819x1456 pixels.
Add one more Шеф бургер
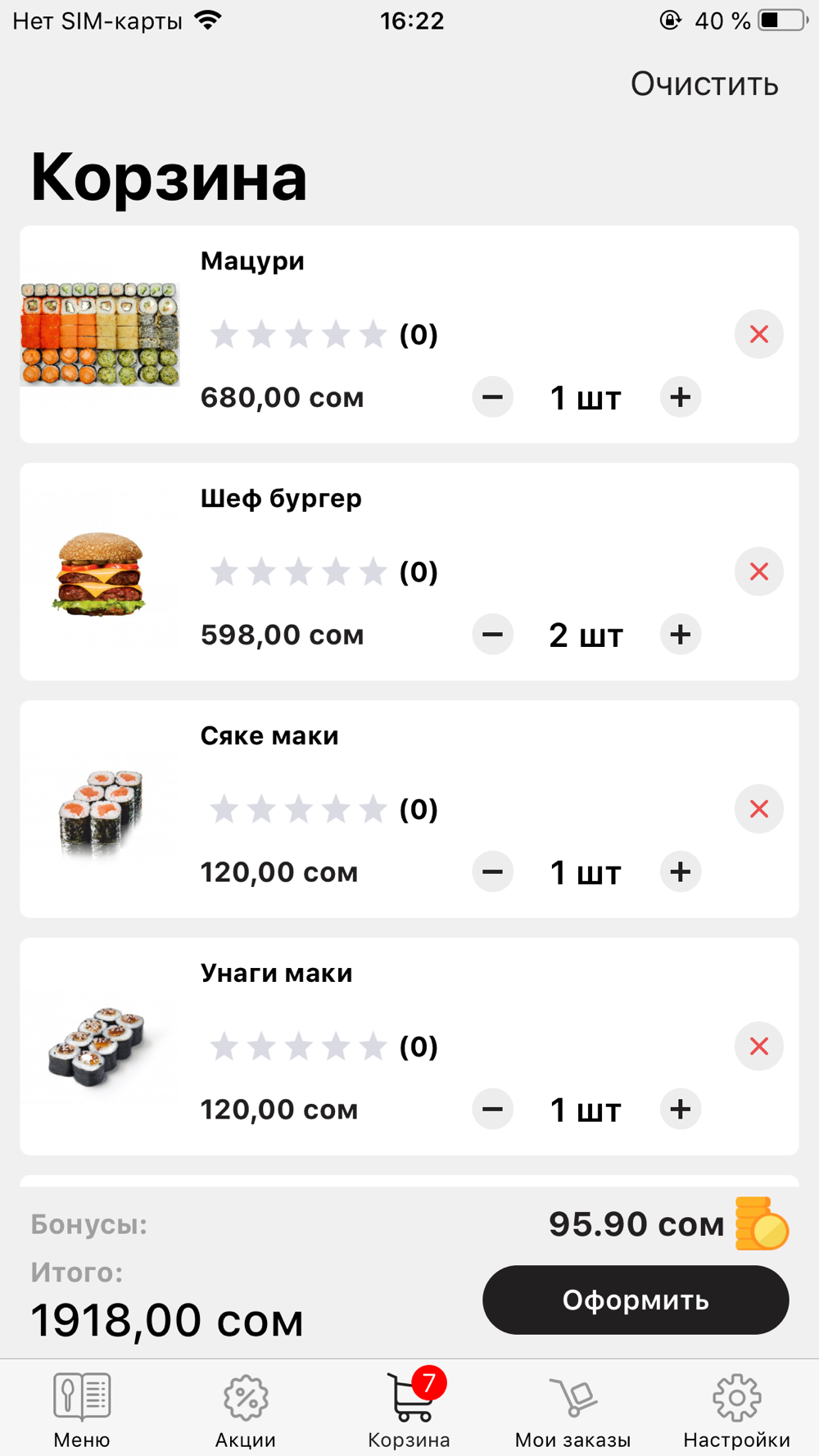pyautogui.click(x=681, y=635)
